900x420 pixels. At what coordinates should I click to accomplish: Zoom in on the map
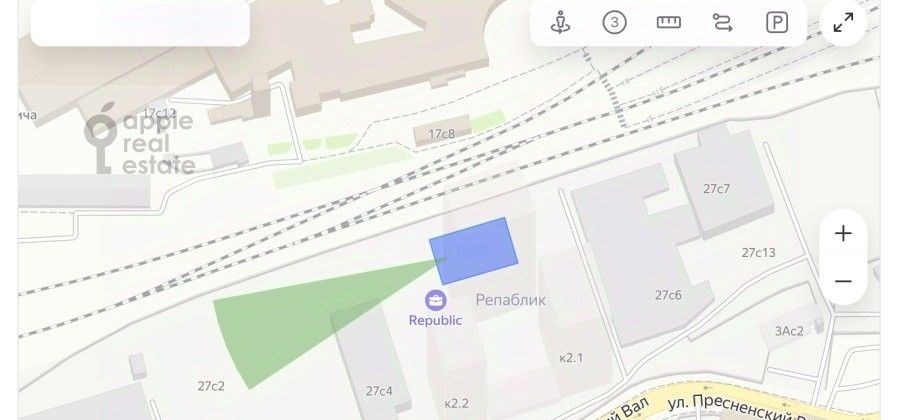click(x=843, y=234)
